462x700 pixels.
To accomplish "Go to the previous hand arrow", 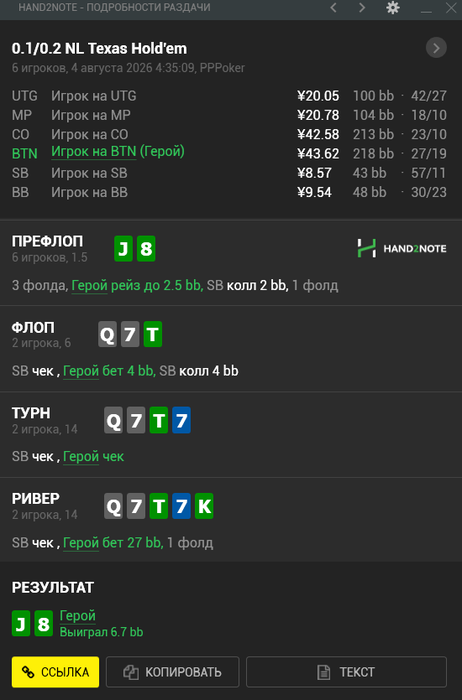I will [x=333, y=8].
